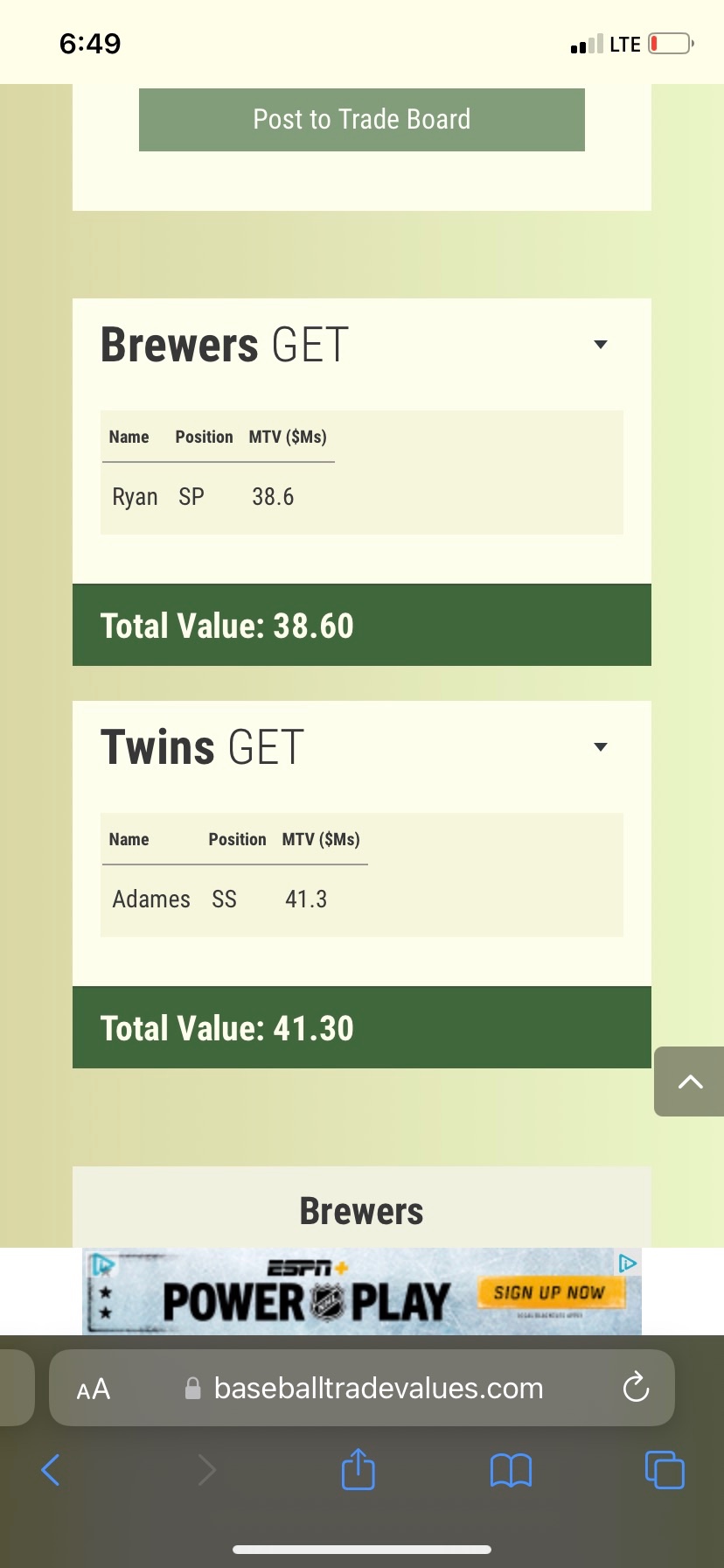Open the AA reader settings menu
Screen dimensions: 724x1568
point(94,1389)
